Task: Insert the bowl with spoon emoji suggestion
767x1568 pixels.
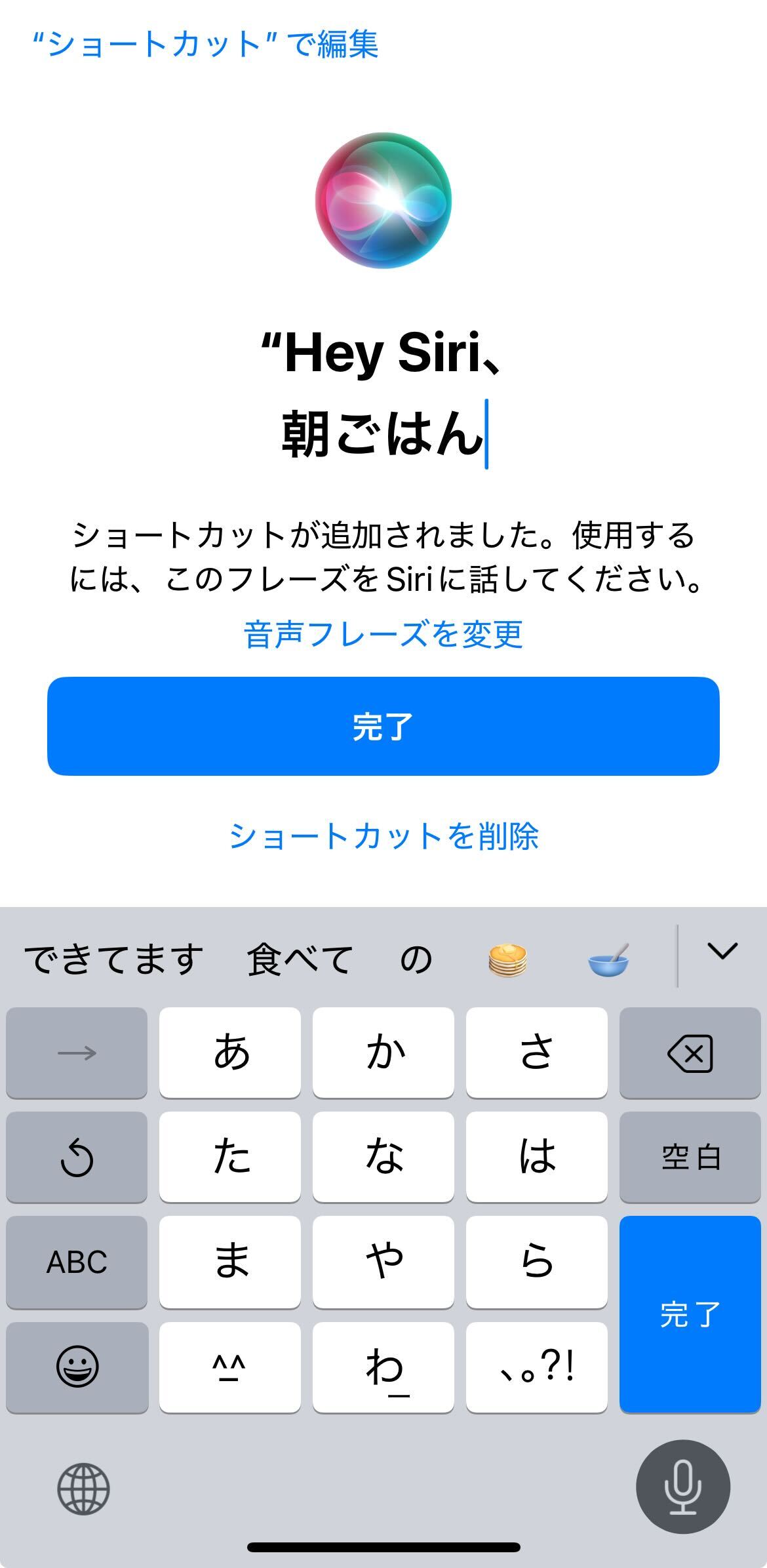Action: pos(608,960)
